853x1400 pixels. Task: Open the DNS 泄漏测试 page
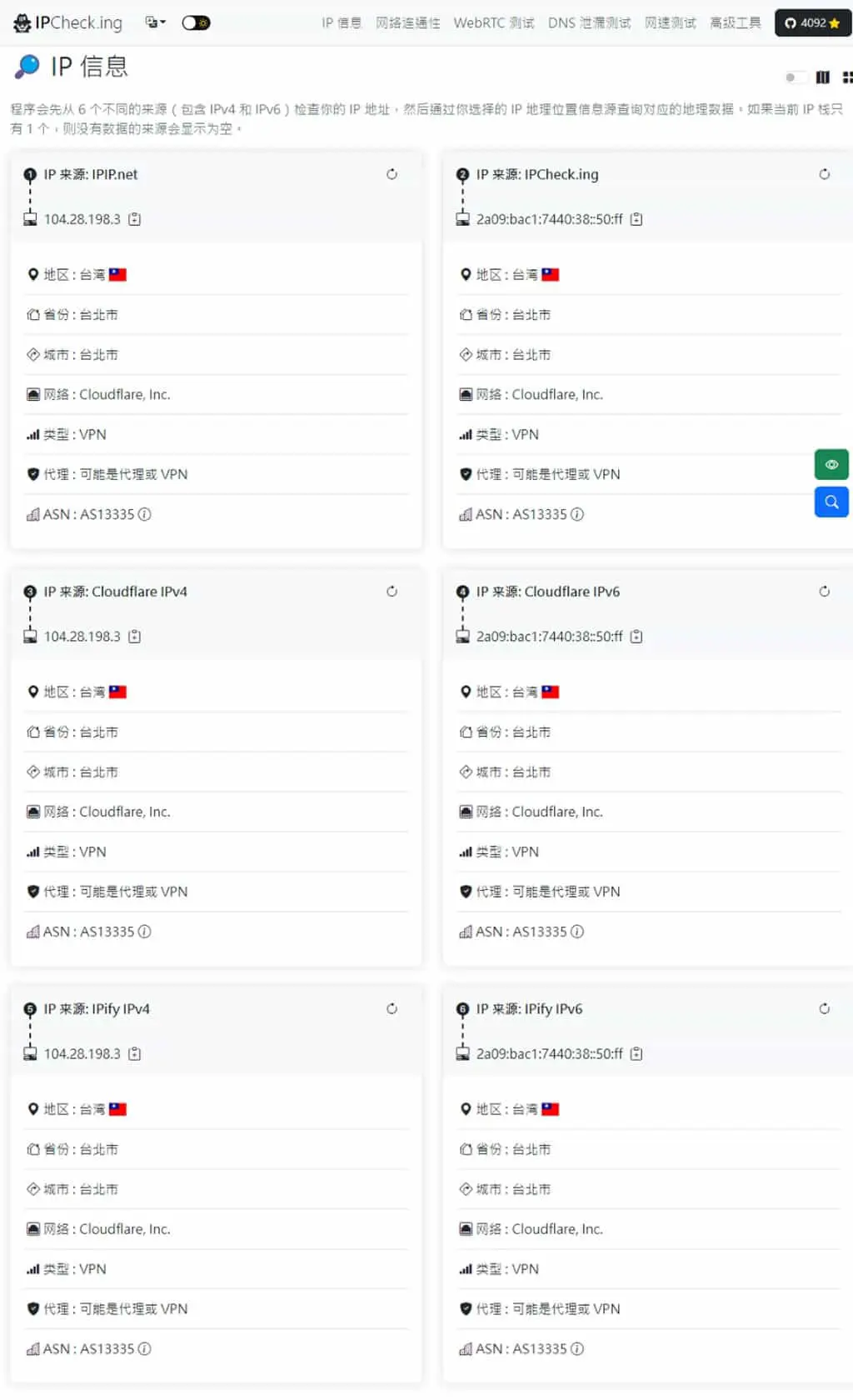click(x=589, y=22)
